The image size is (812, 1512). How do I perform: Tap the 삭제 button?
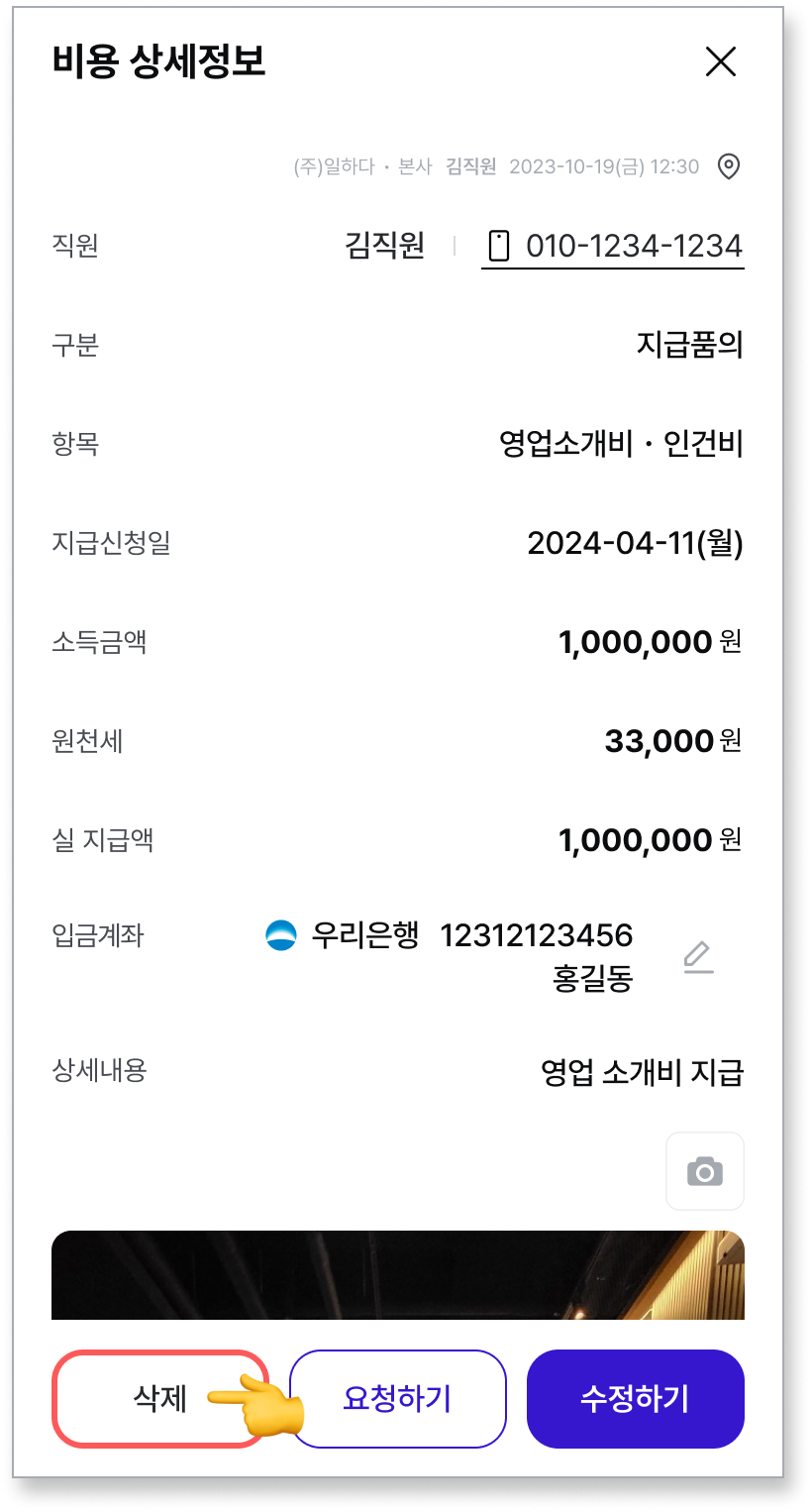159,1399
